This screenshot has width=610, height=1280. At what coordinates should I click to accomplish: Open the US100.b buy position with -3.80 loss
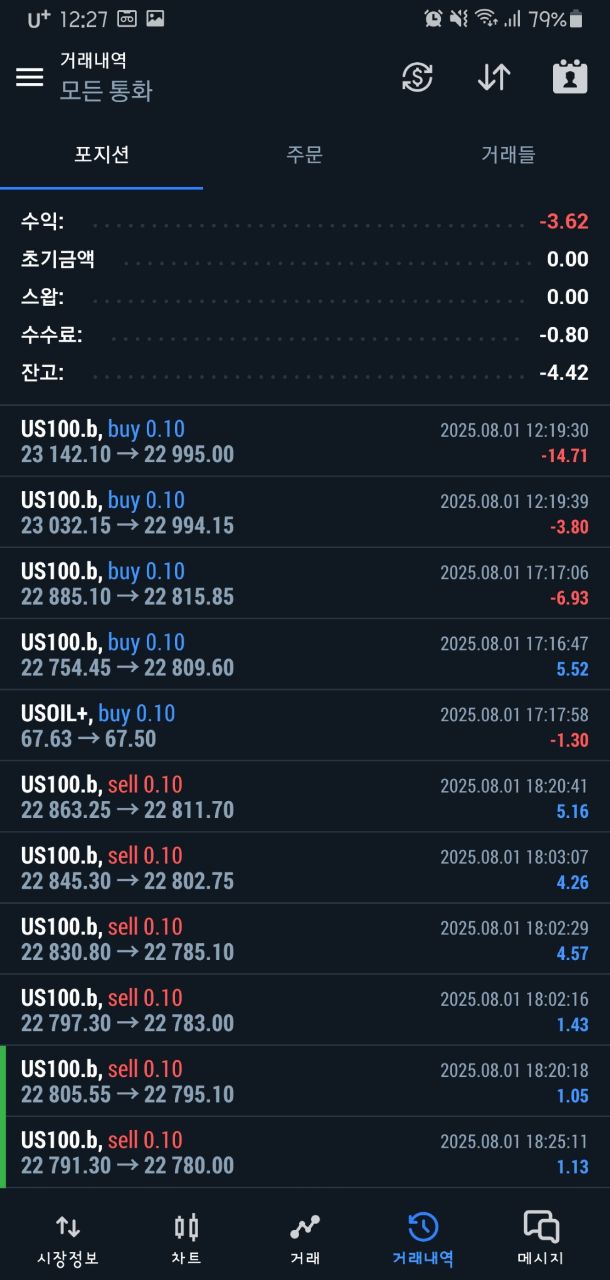(x=305, y=512)
